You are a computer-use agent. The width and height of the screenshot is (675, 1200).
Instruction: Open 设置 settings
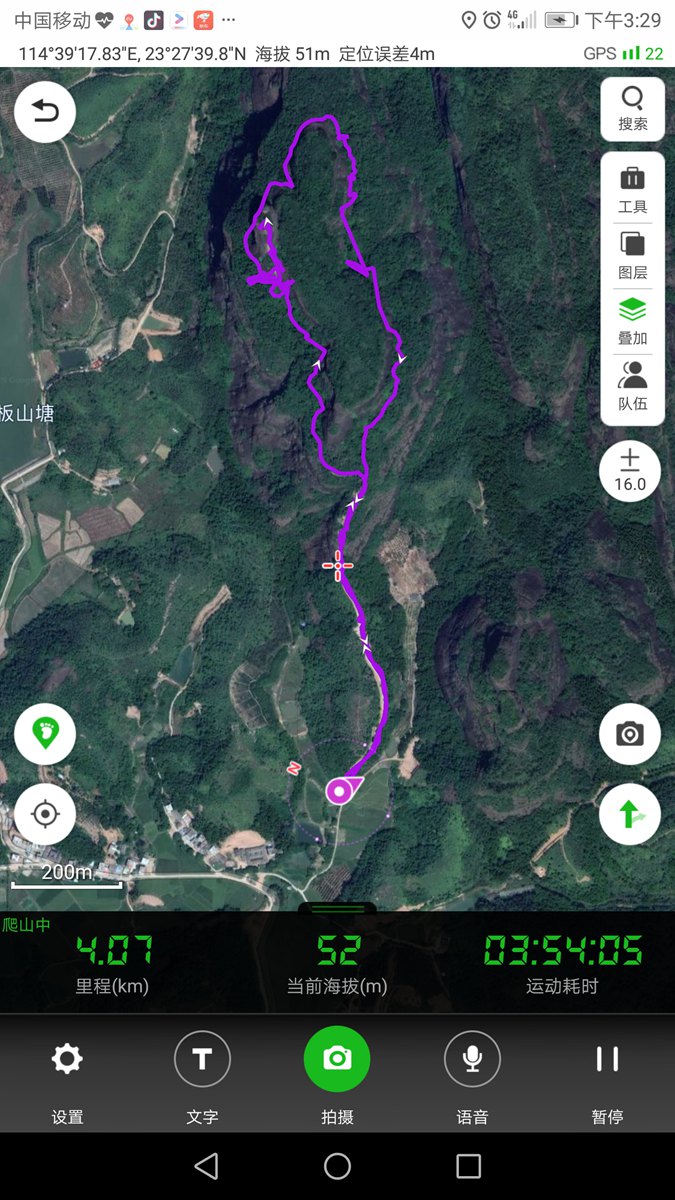(x=67, y=1072)
